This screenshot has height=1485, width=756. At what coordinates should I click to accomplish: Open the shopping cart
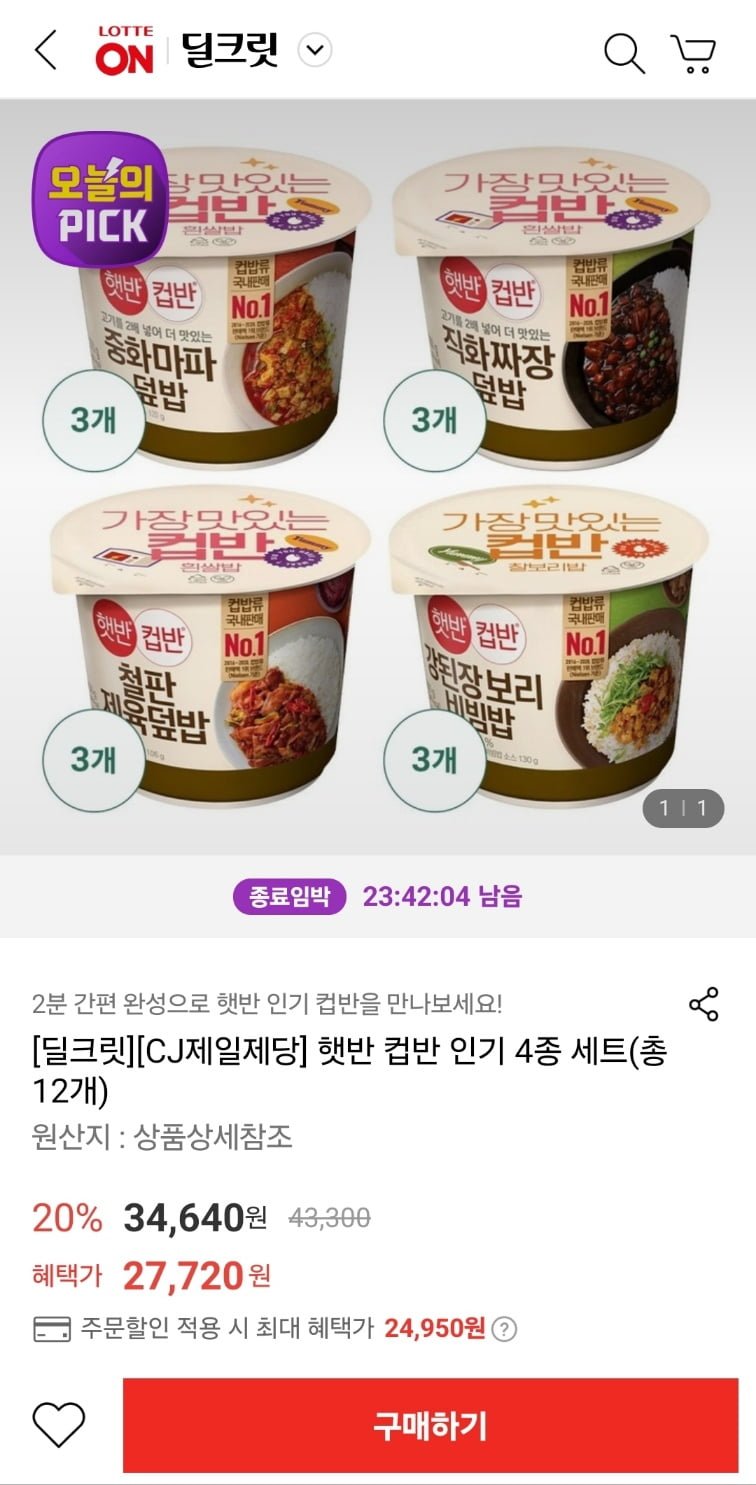point(693,53)
